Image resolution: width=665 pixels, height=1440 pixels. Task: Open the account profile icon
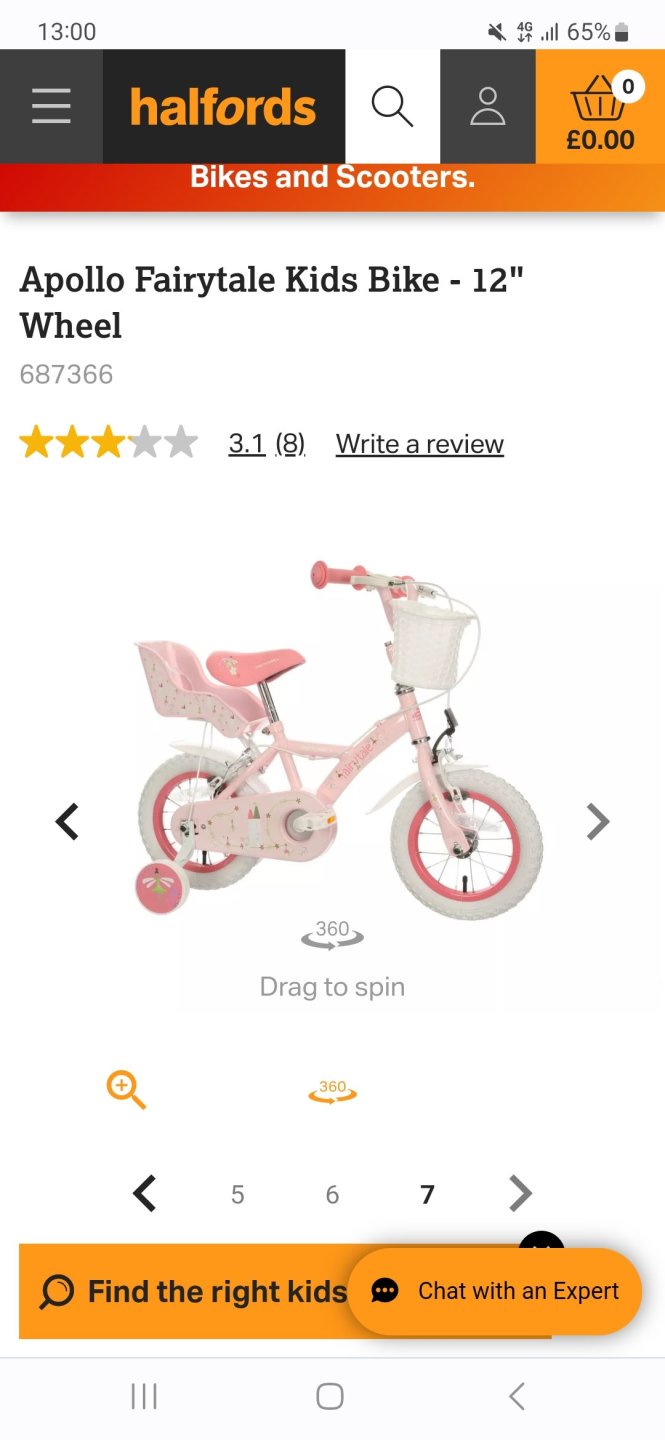(x=488, y=106)
